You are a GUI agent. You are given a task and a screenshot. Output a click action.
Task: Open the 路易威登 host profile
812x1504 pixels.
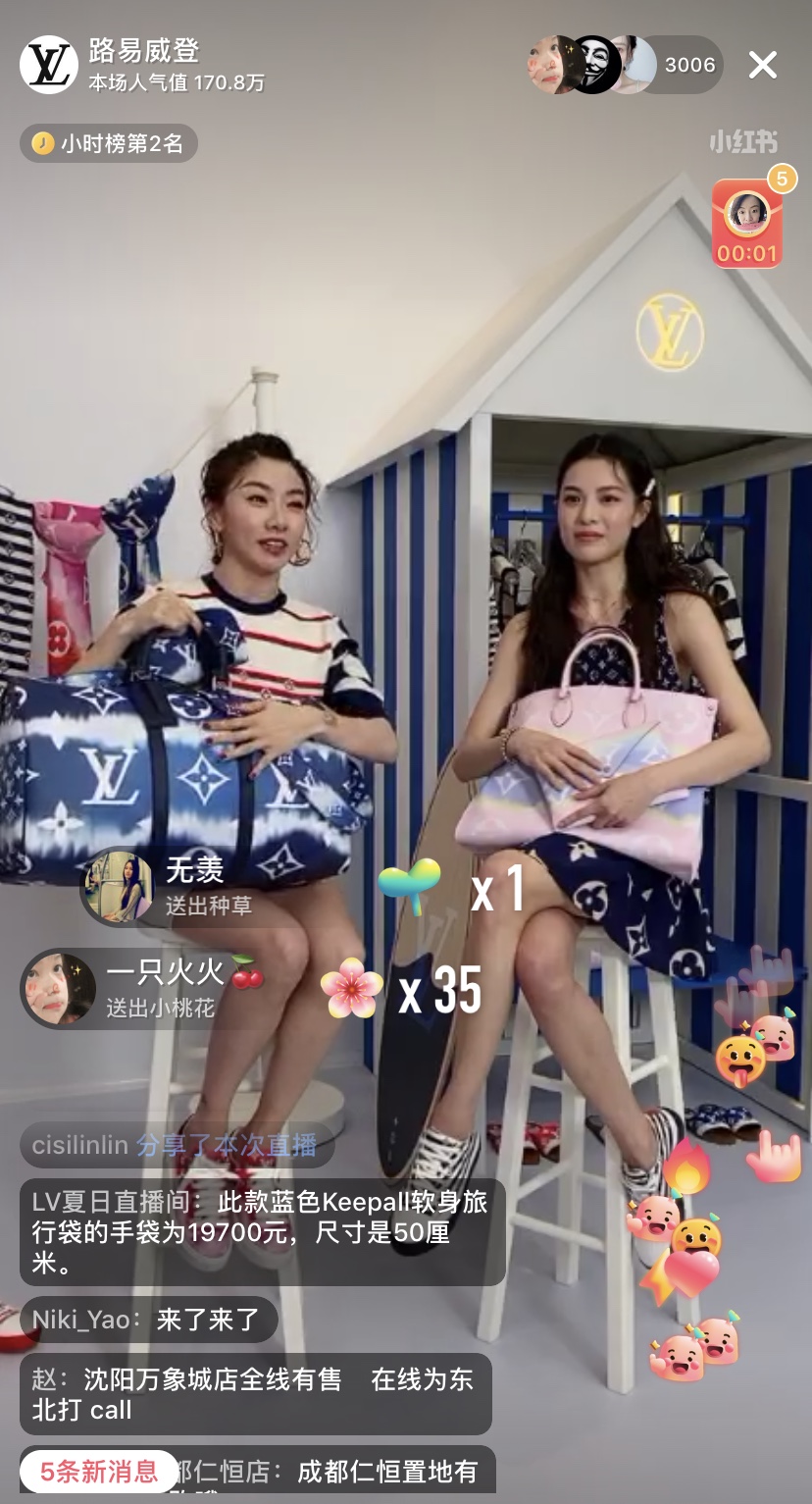pyautogui.click(x=49, y=65)
